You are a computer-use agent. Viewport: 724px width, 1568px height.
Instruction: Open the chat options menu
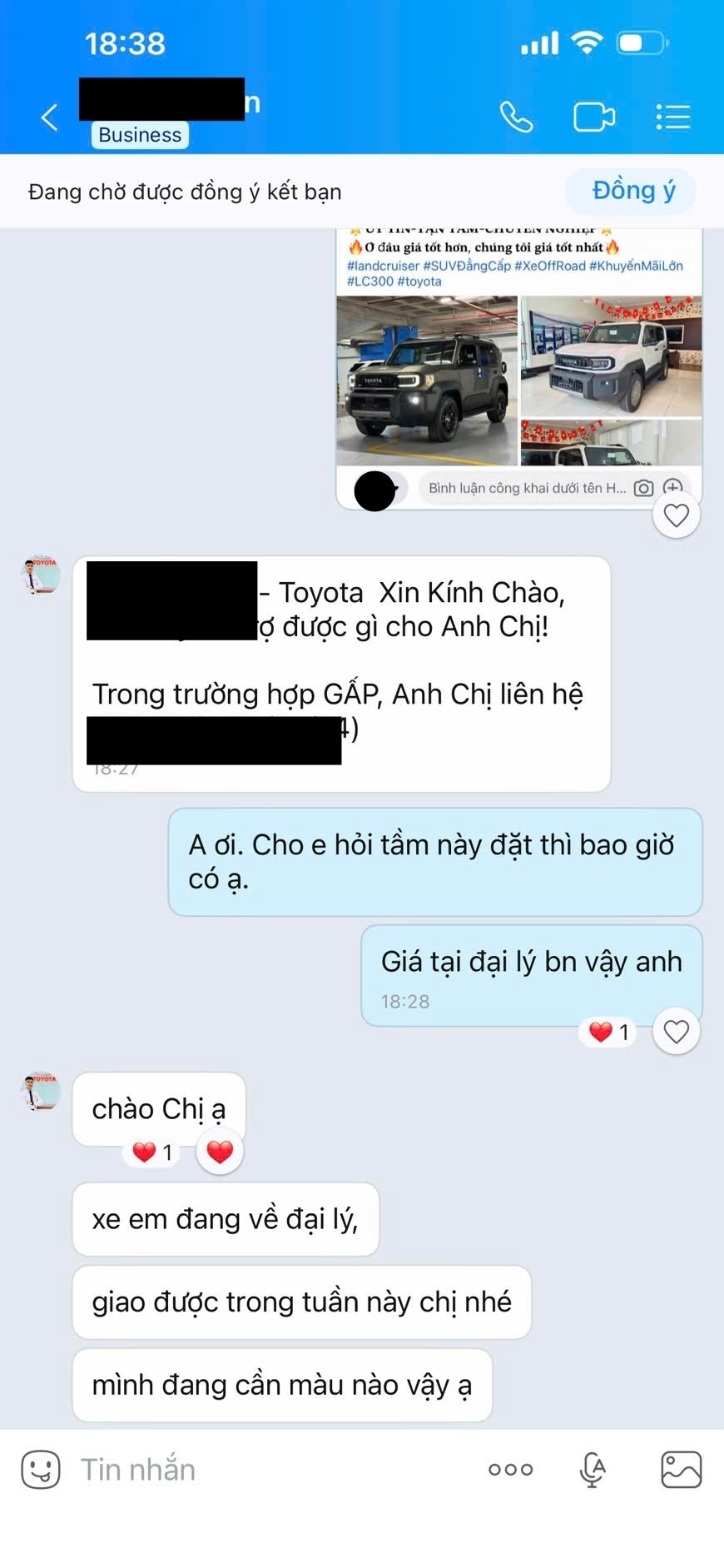pos(672,117)
